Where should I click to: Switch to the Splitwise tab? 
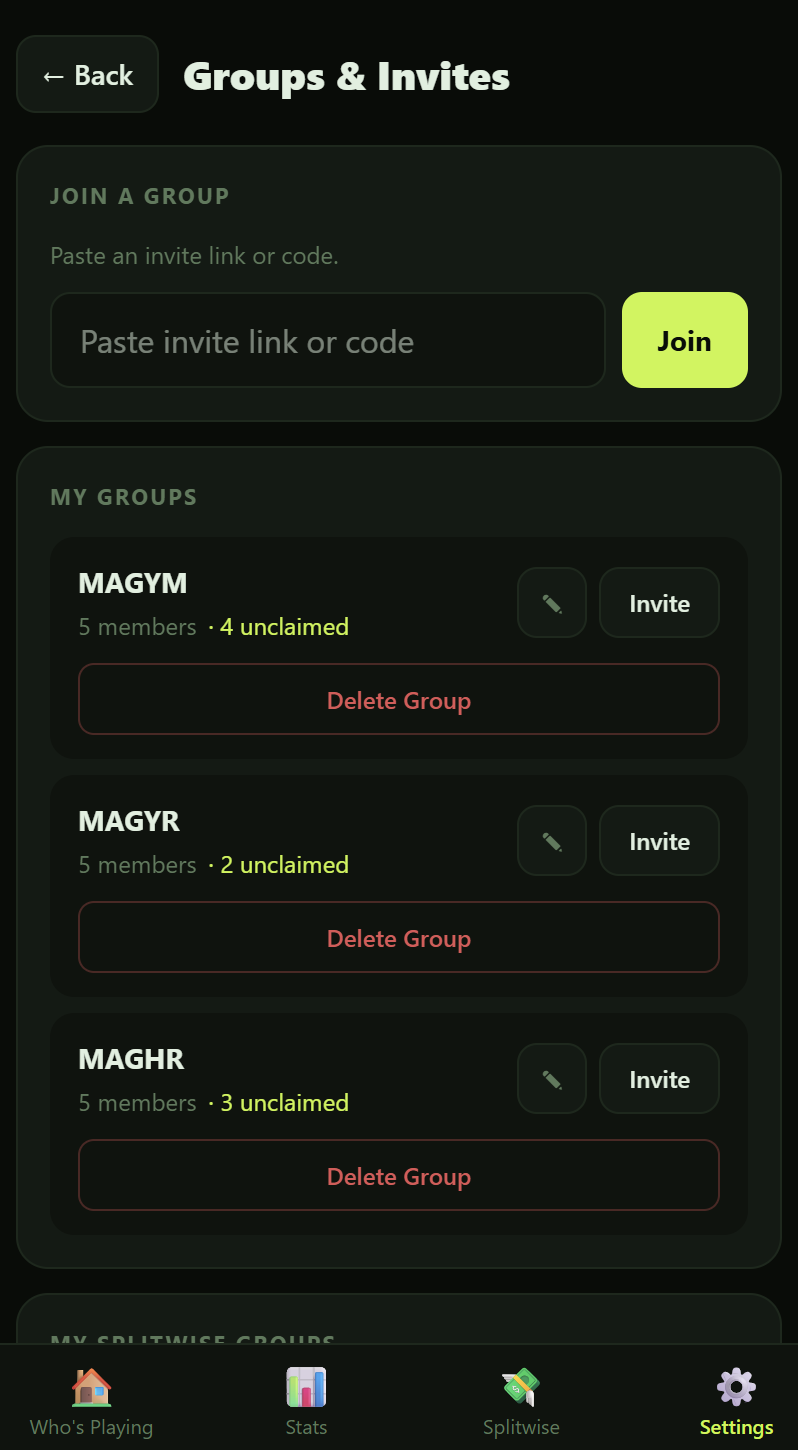point(521,1401)
